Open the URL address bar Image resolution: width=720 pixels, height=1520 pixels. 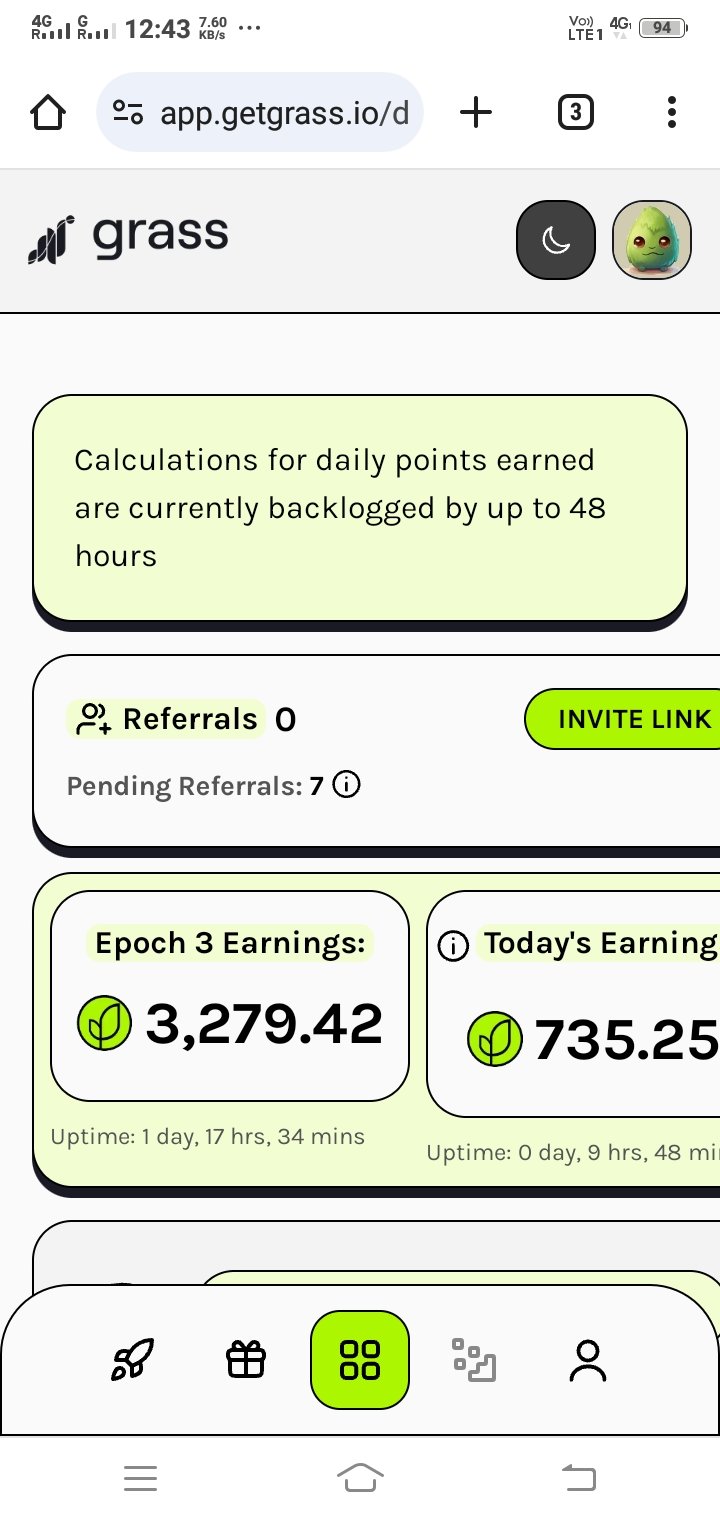pos(260,112)
